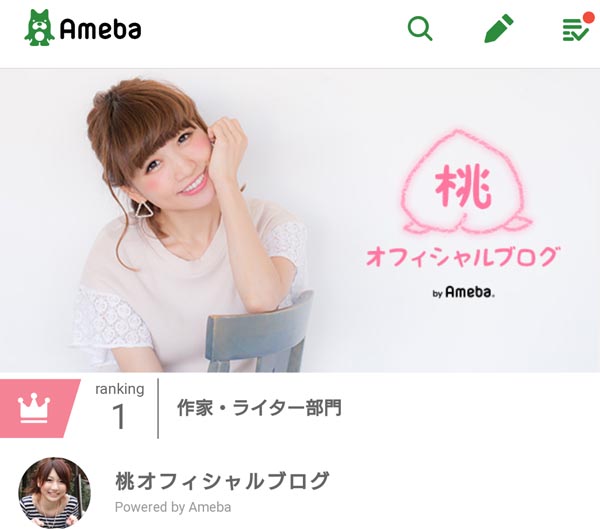This screenshot has height=529, width=600.
Task: Open the Ameba home logo
Action: pos(83,29)
